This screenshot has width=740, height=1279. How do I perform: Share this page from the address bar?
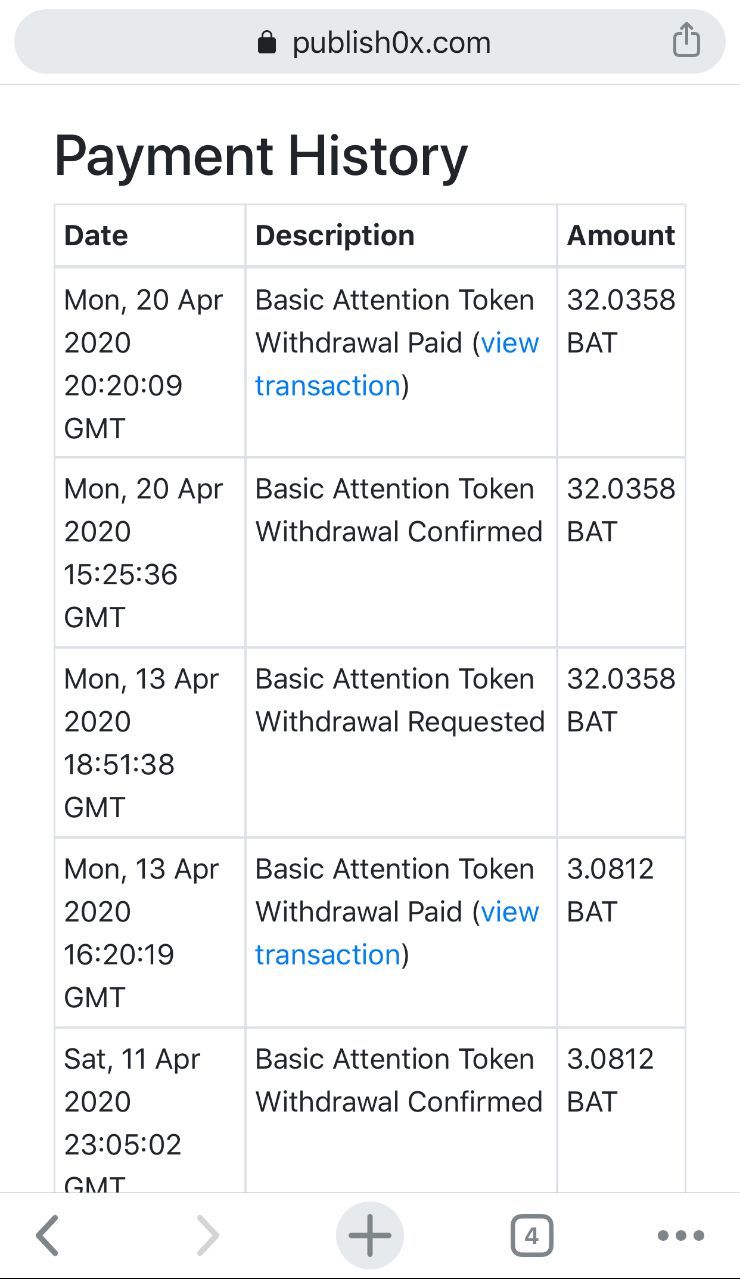[686, 41]
